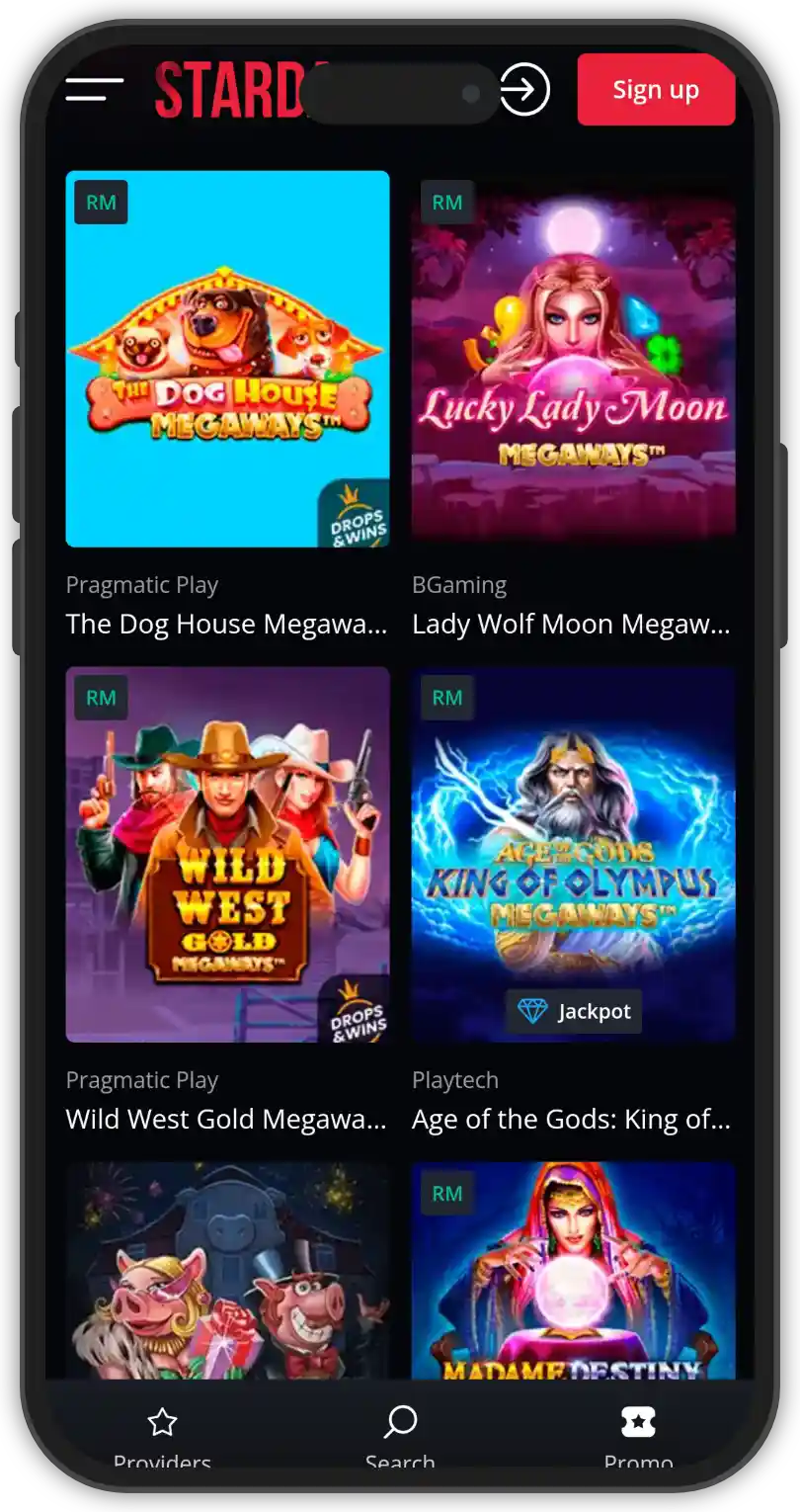Open the Madame Destiny game tile
Image resolution: width=800 pixels, height=1512 pixels.
point(573,1270)
